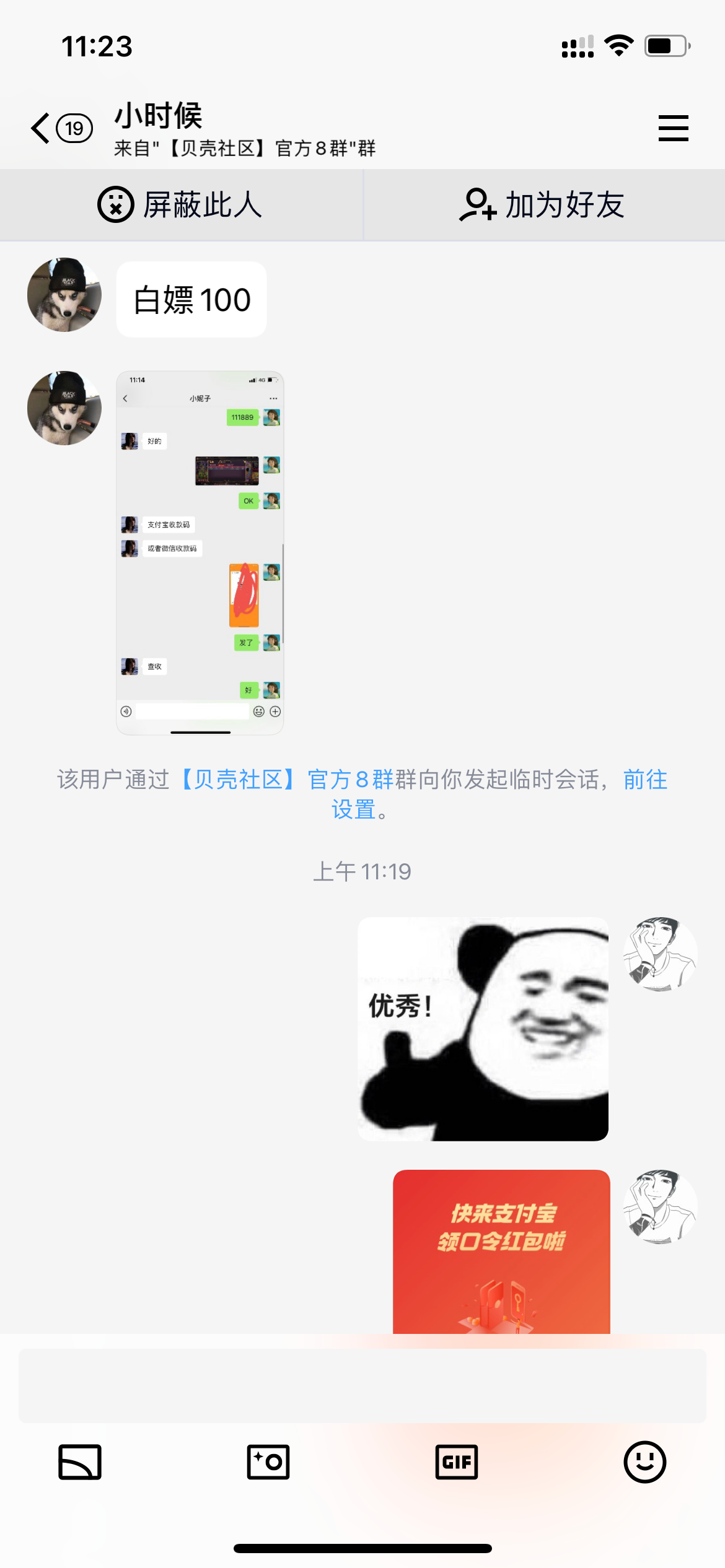Open the hamburger menu for chat settings
The width and height of the screenshot is (725, 1568).
673,128
